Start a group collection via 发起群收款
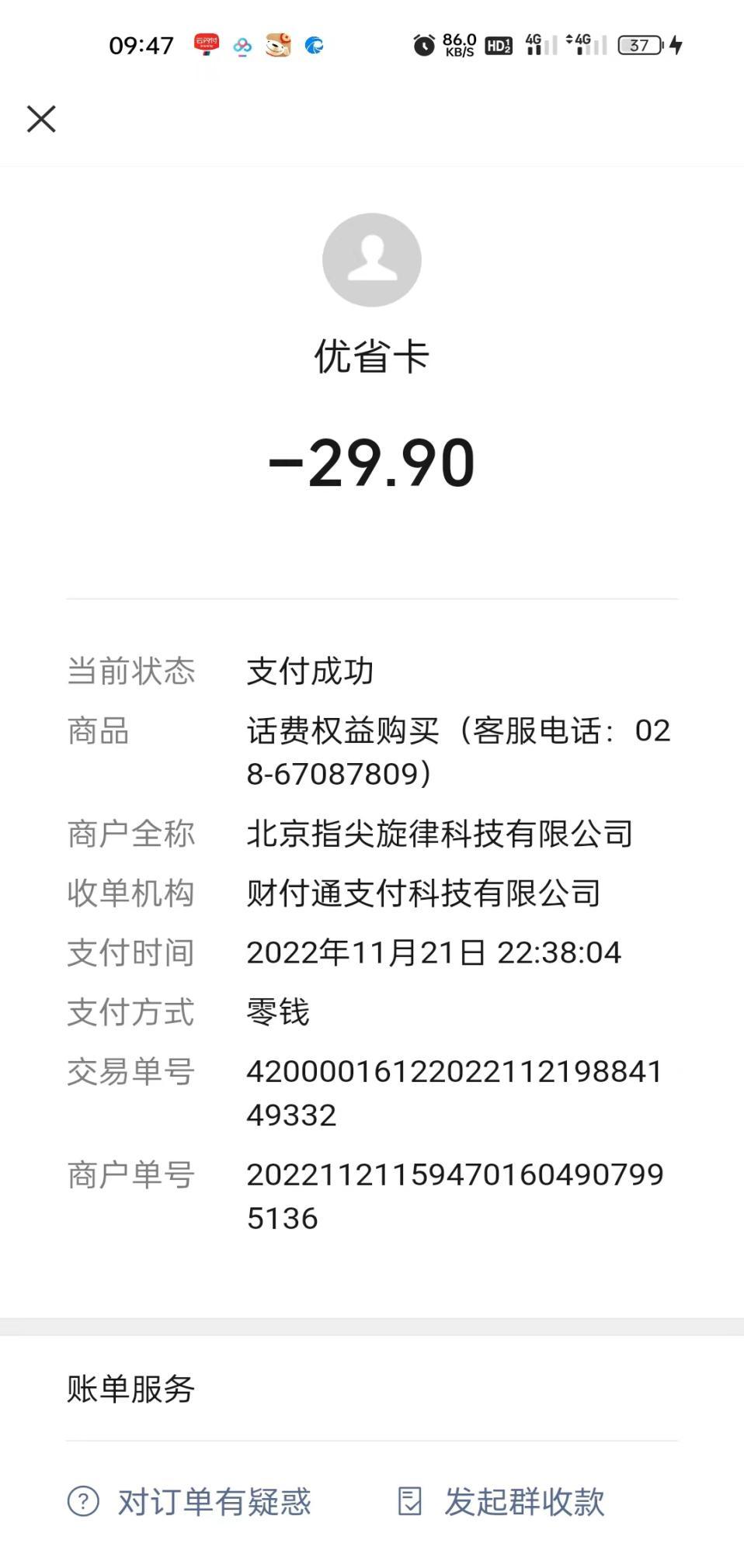744x1568 pixels. [525, 1502]
